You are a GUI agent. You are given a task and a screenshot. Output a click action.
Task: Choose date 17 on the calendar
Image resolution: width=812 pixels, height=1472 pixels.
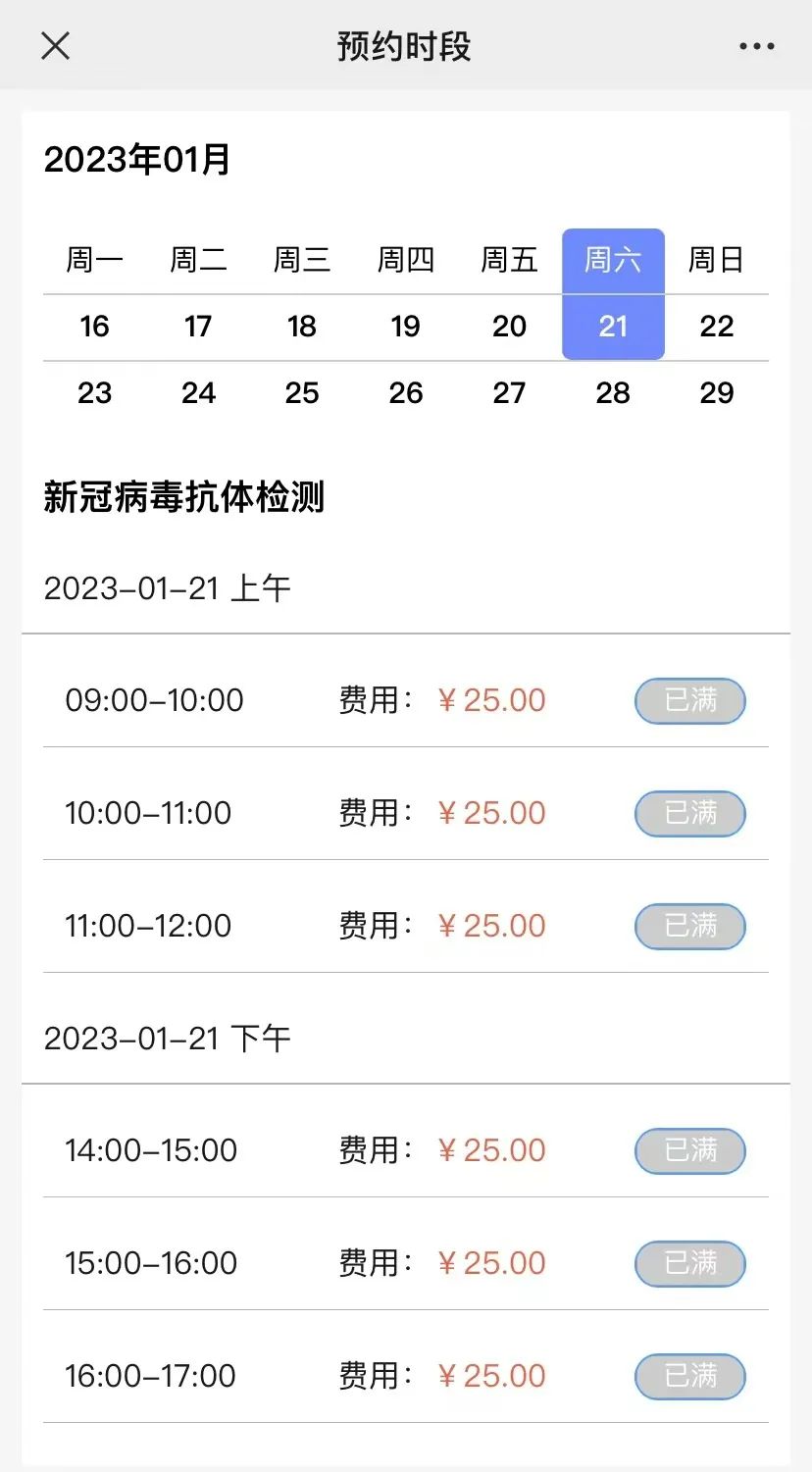point(198,327)
